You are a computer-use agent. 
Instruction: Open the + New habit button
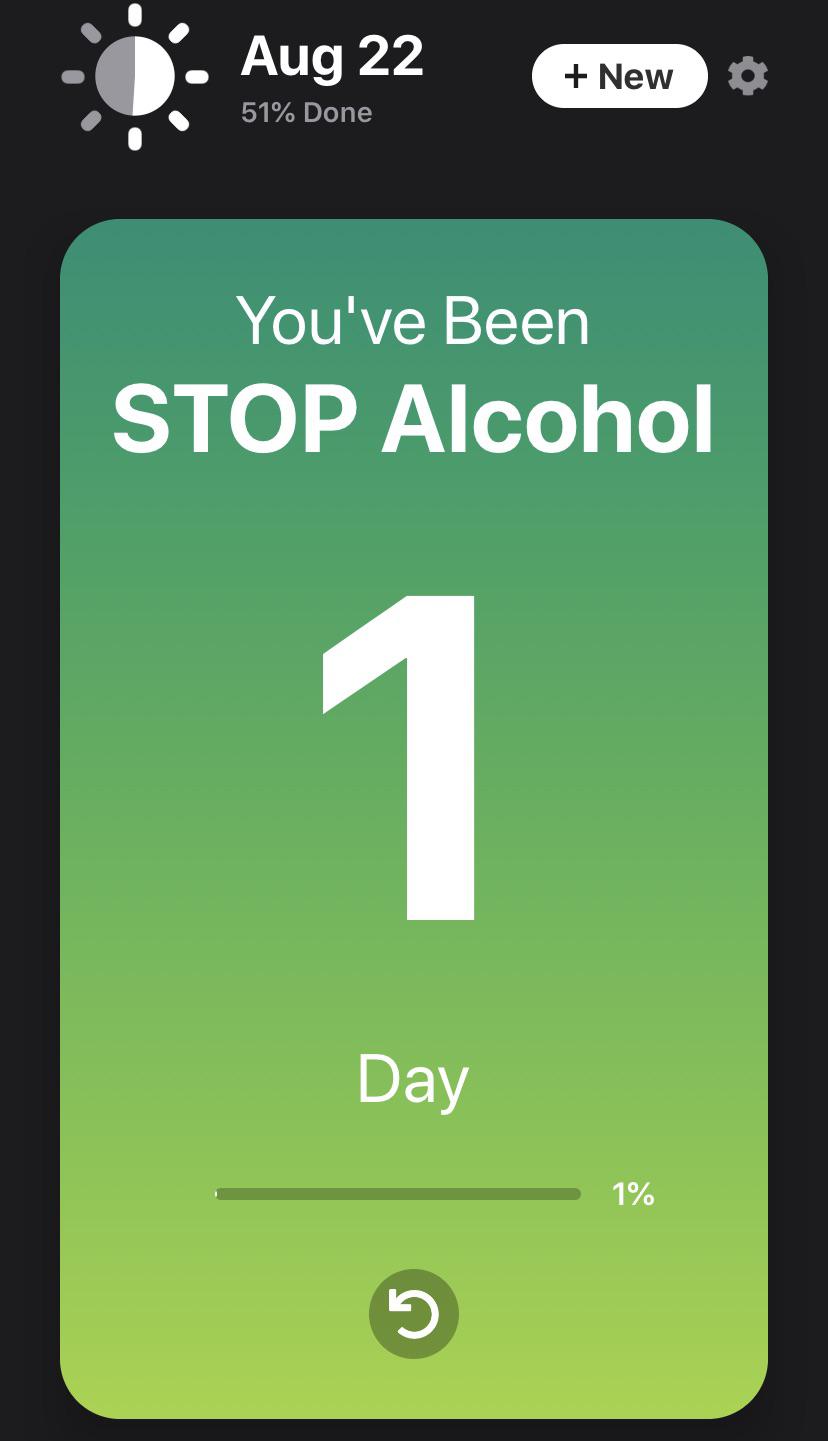coord(619,75)
